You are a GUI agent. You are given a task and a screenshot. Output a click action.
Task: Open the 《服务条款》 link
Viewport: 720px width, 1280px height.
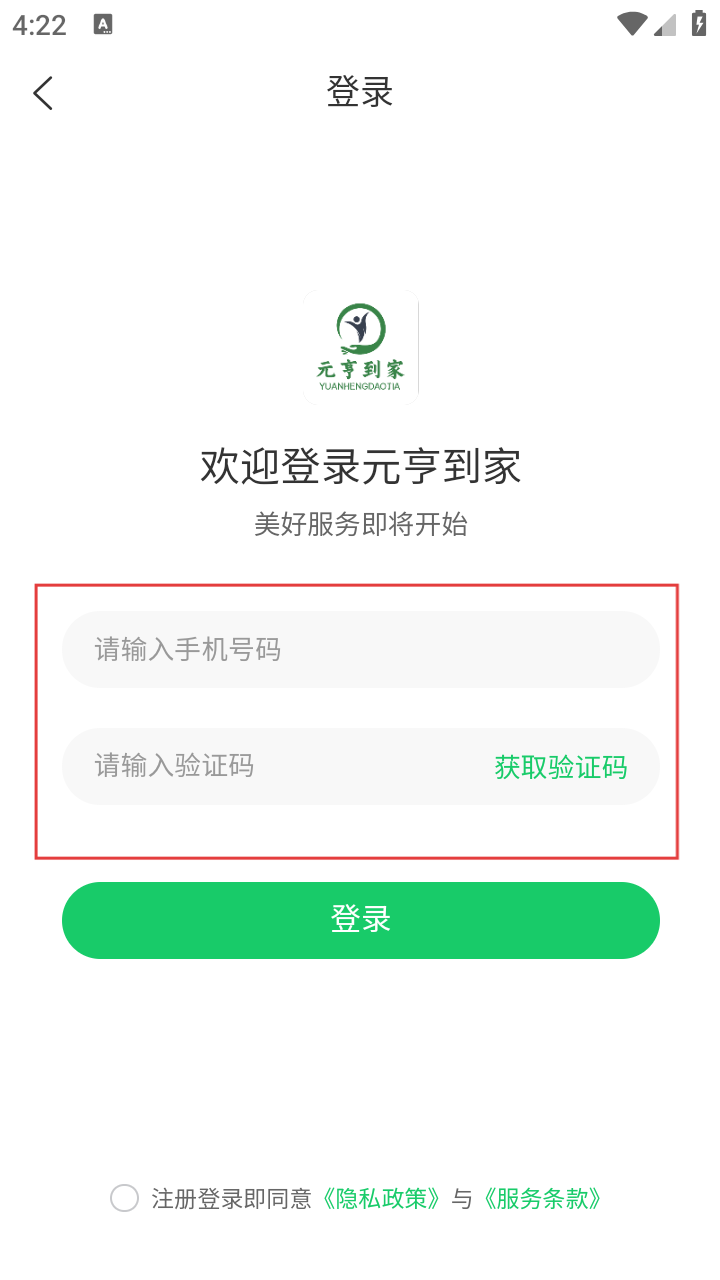pyautogui.click(x=541, y=1198)
